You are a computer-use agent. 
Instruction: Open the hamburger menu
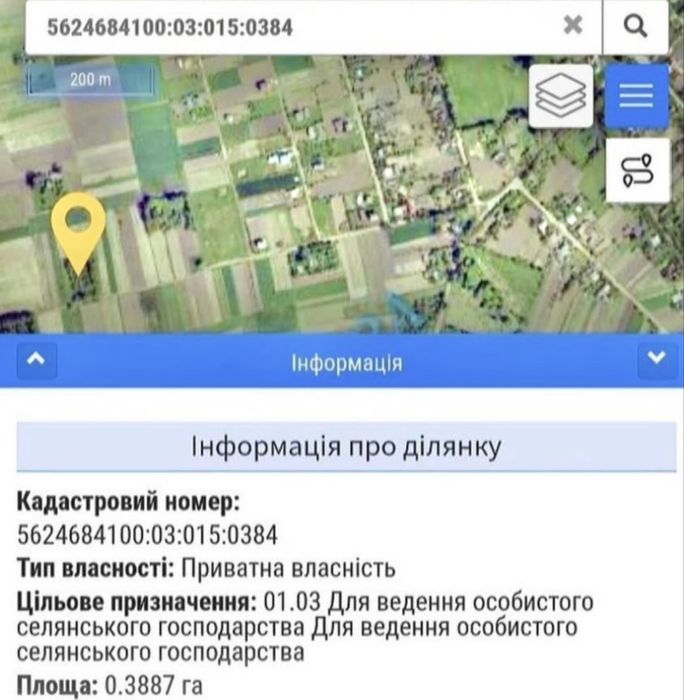click(636, 96)
